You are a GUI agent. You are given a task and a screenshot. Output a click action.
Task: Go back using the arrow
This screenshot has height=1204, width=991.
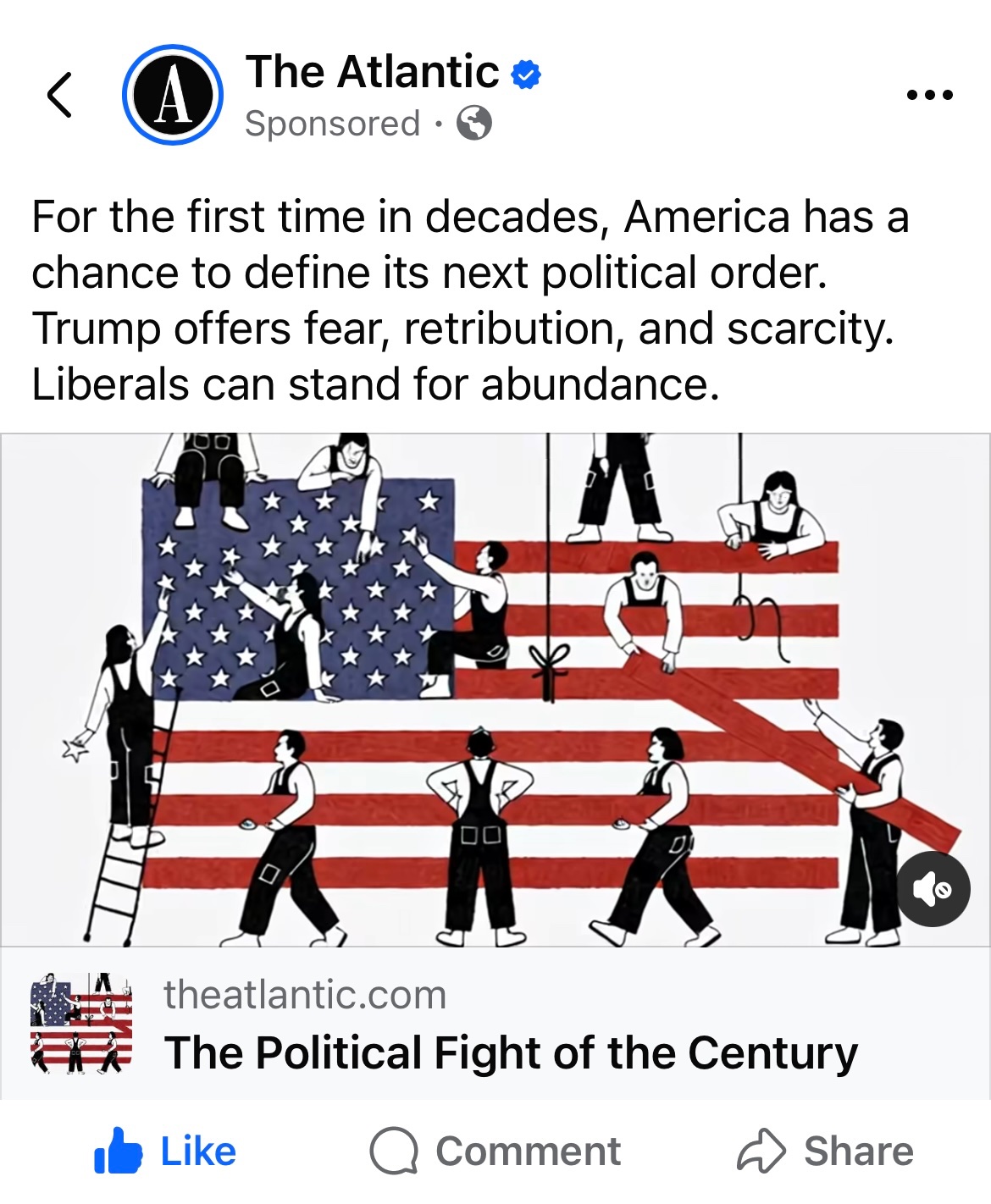click(x=59, y=95)
